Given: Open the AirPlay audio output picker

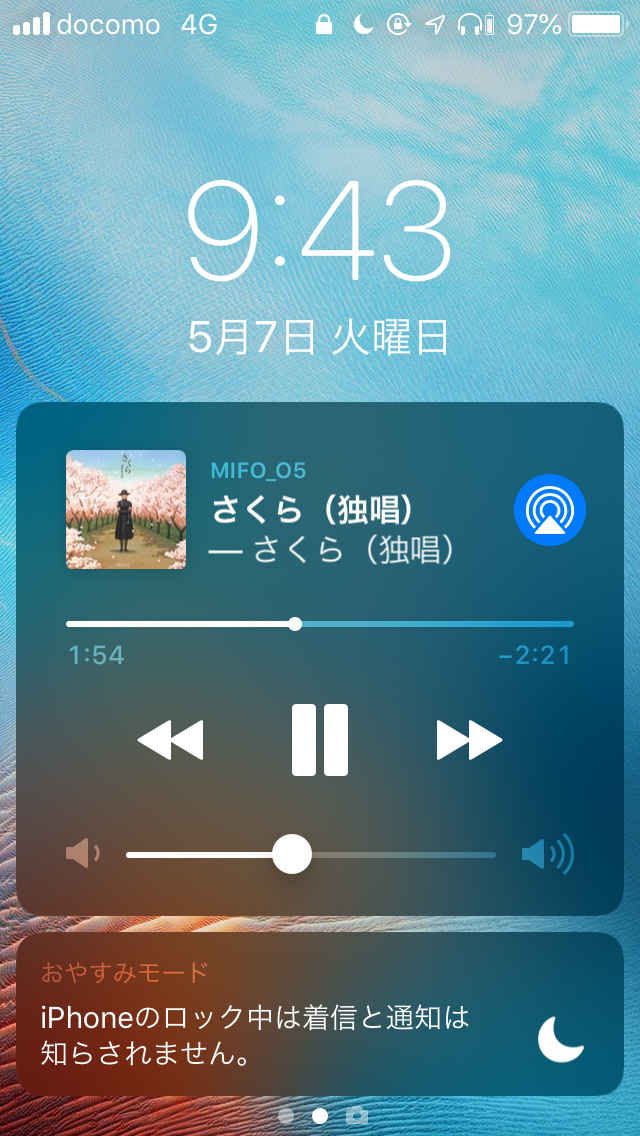Looking at the screenshot, I should coord(549,510).
